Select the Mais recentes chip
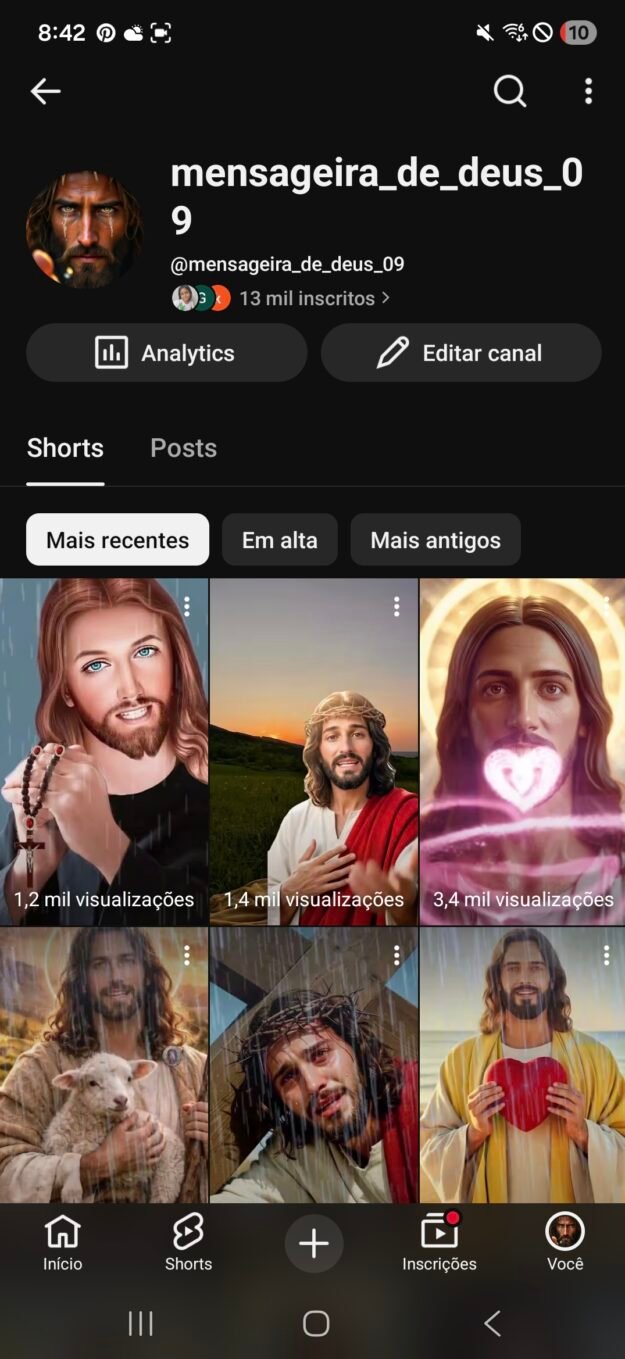 pyautogui.click(x=118, y=540)
